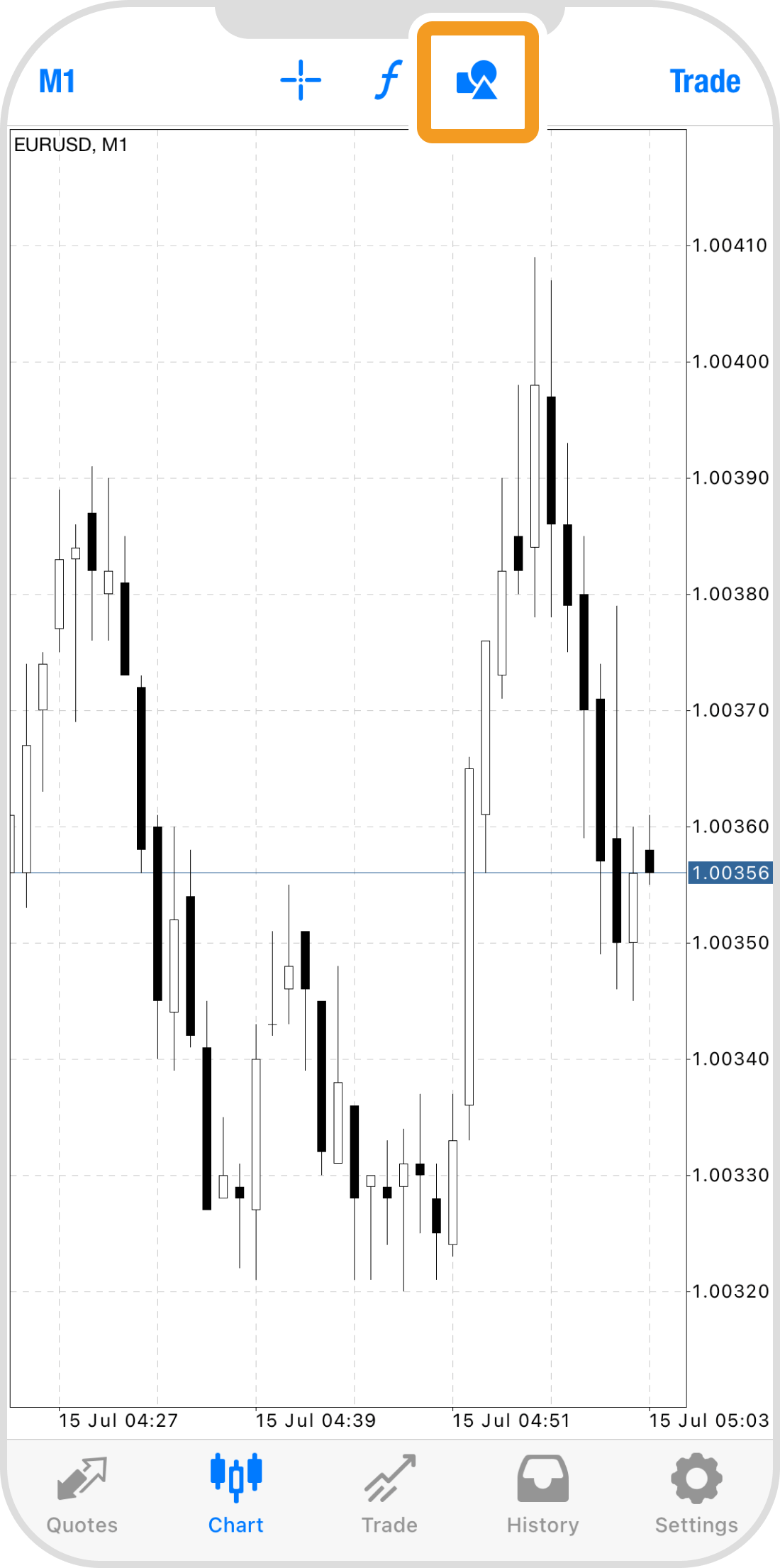
Task: Activate the crosshair tool
Action: pyautogui.click(x=301, y=80)
